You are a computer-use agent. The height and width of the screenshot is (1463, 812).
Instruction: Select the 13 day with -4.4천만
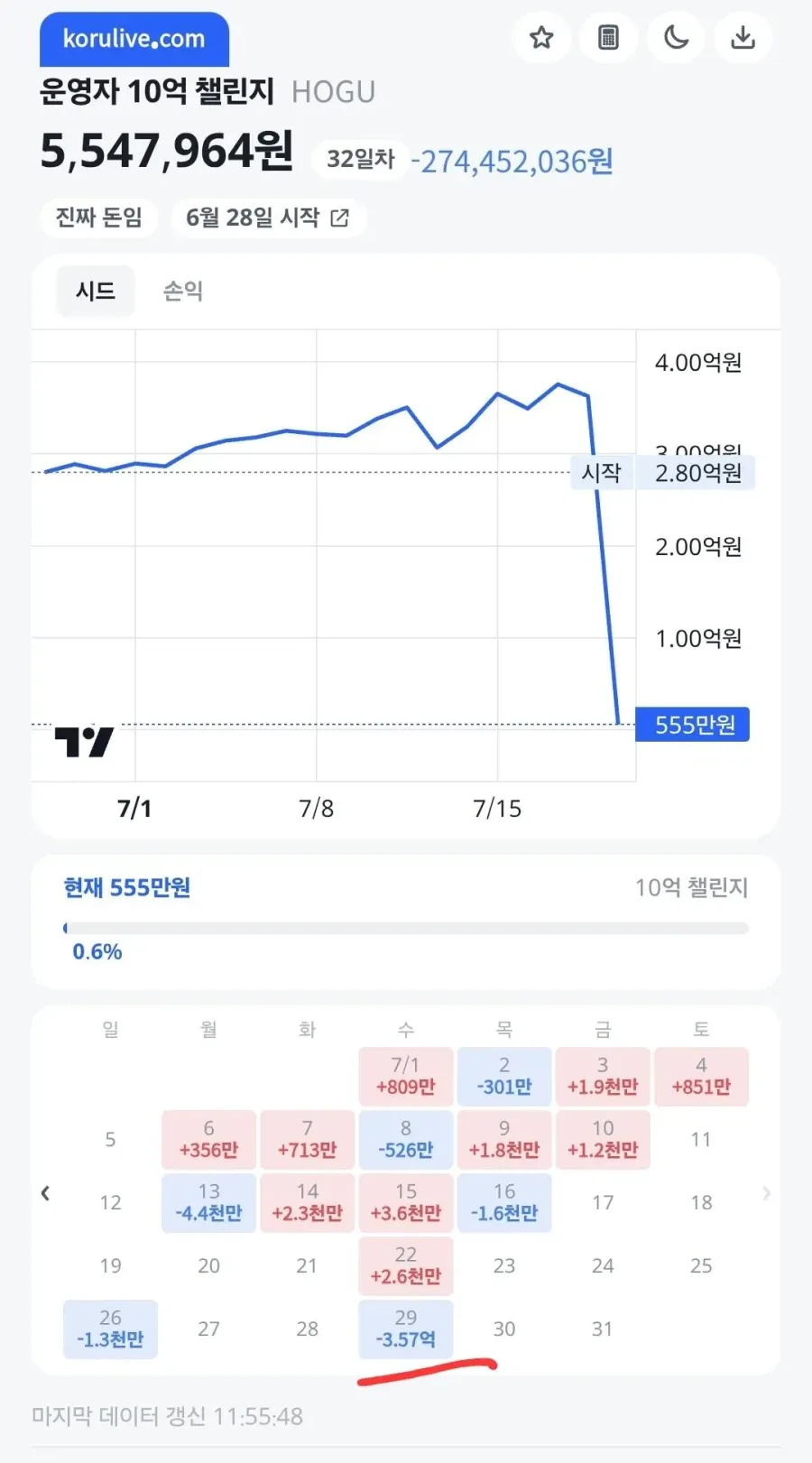tap(208, 1202)
